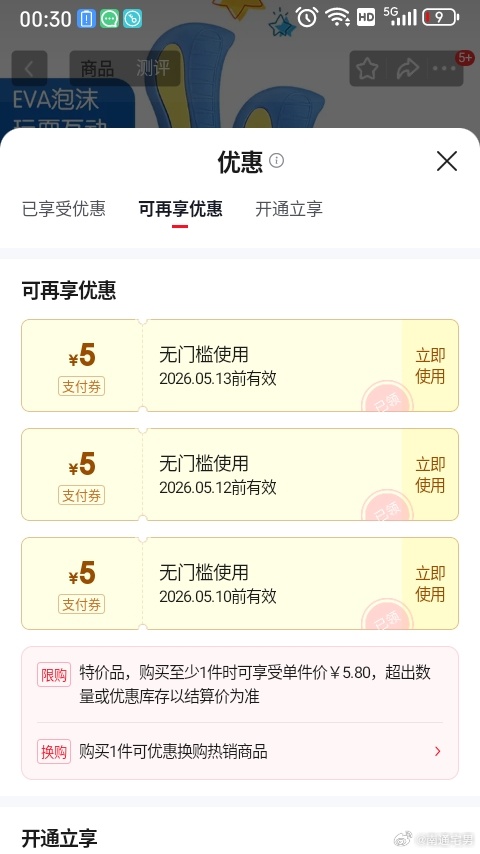
Task: Select the 可再享优惠 tab
Action: 180,209
